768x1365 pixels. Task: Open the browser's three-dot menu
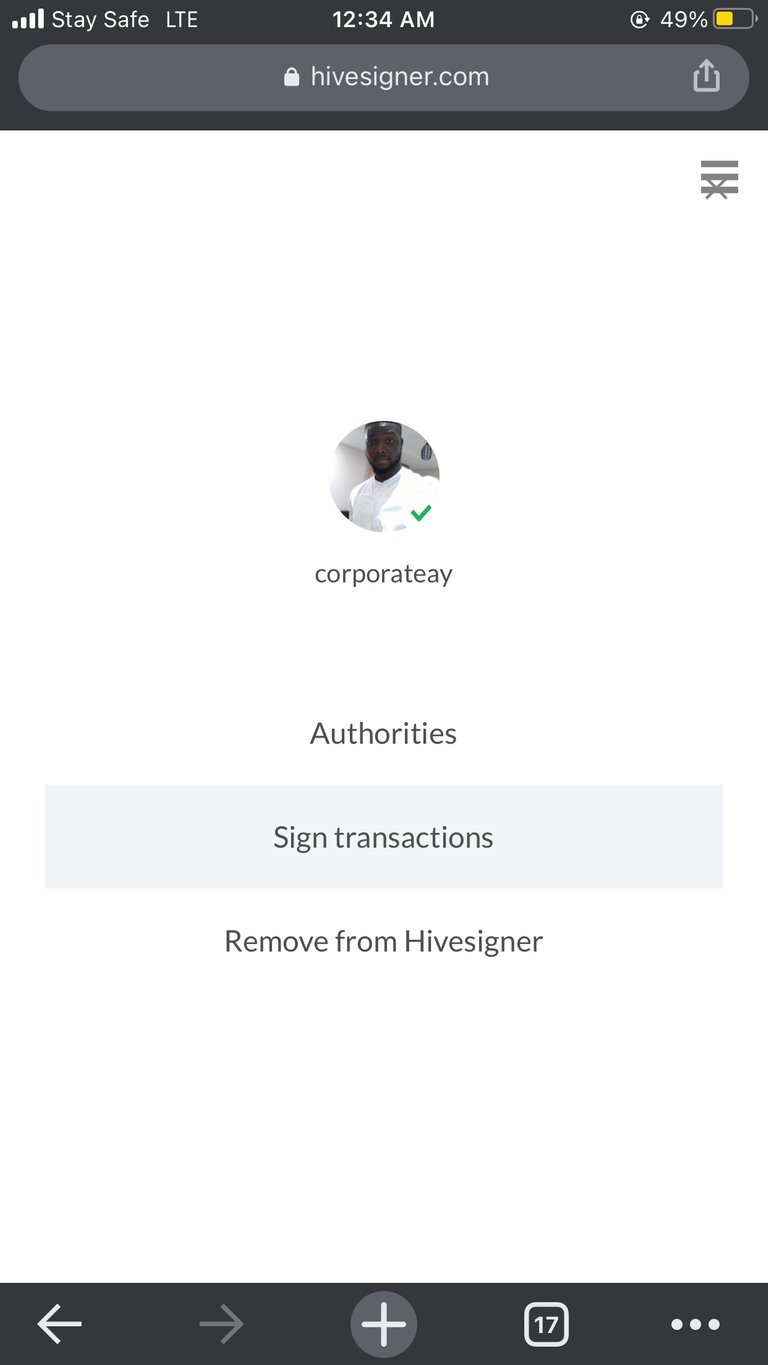695,1325
